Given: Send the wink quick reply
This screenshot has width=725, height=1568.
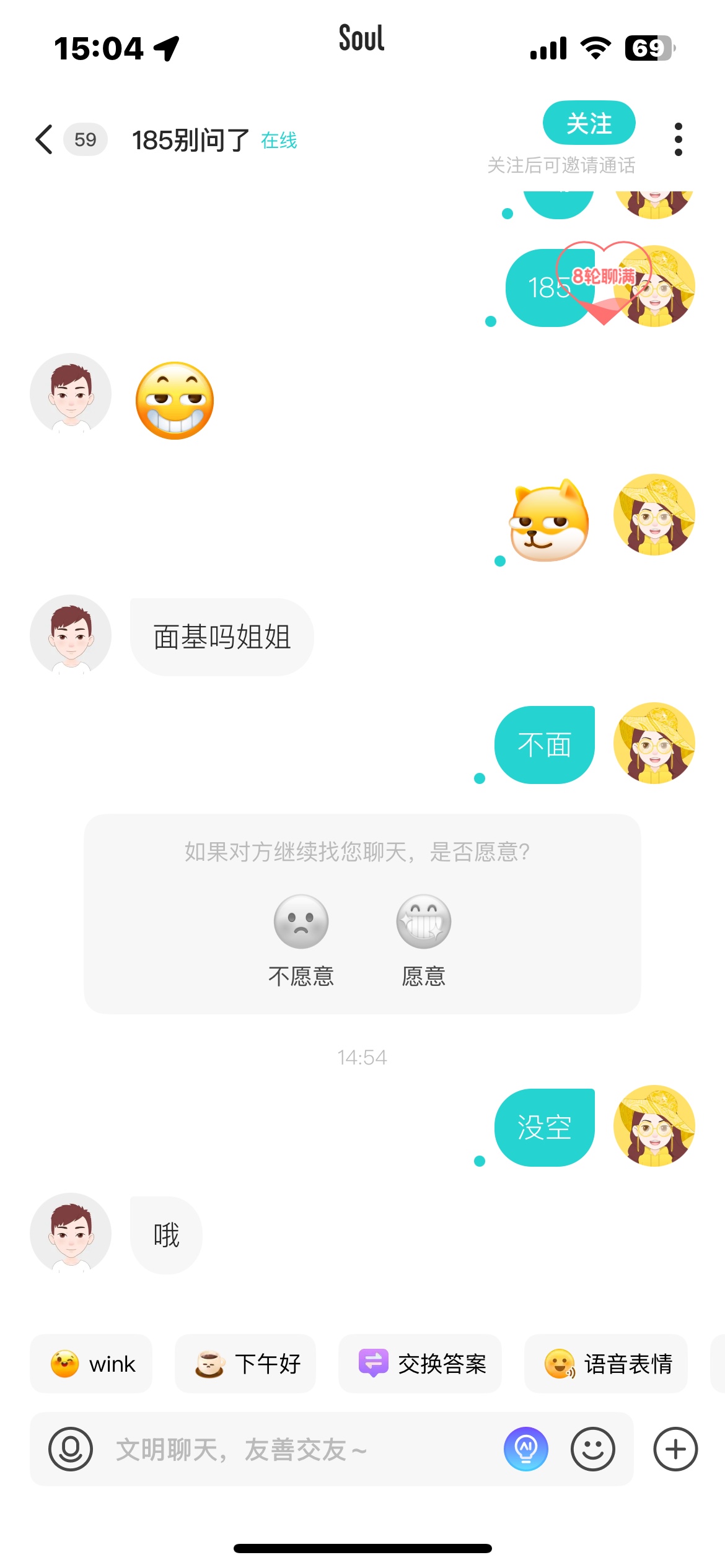Looking at the screenshot, I should pos(92,1364).
